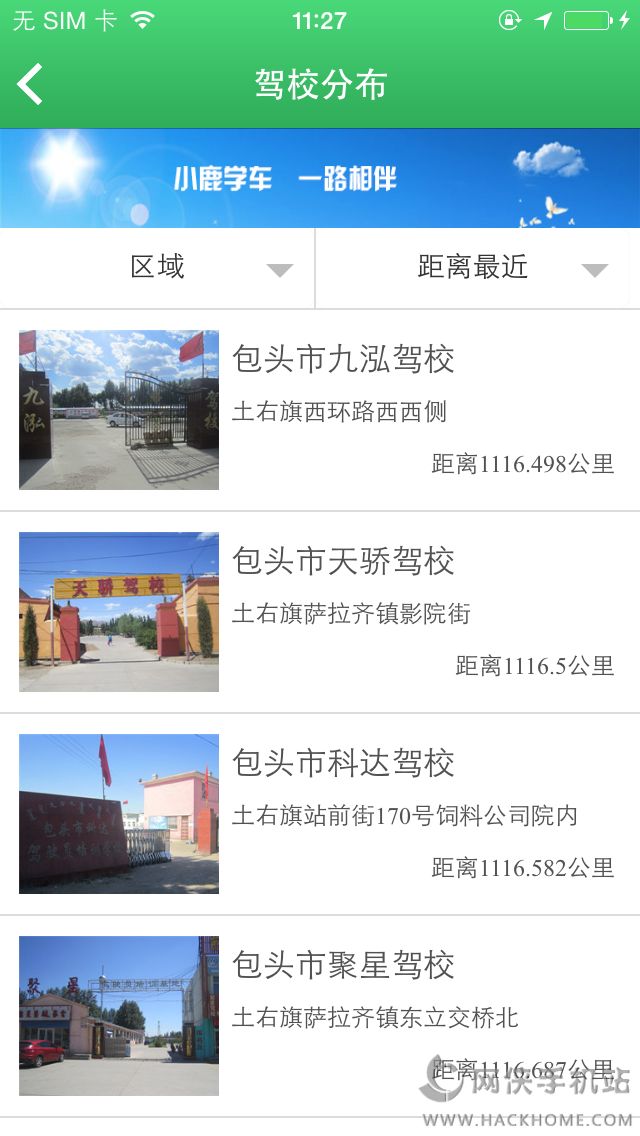640x1136 pixels.
Task: Open the 区域 filter dropdown
Action: pyautogui.click(x=158, y=267)
